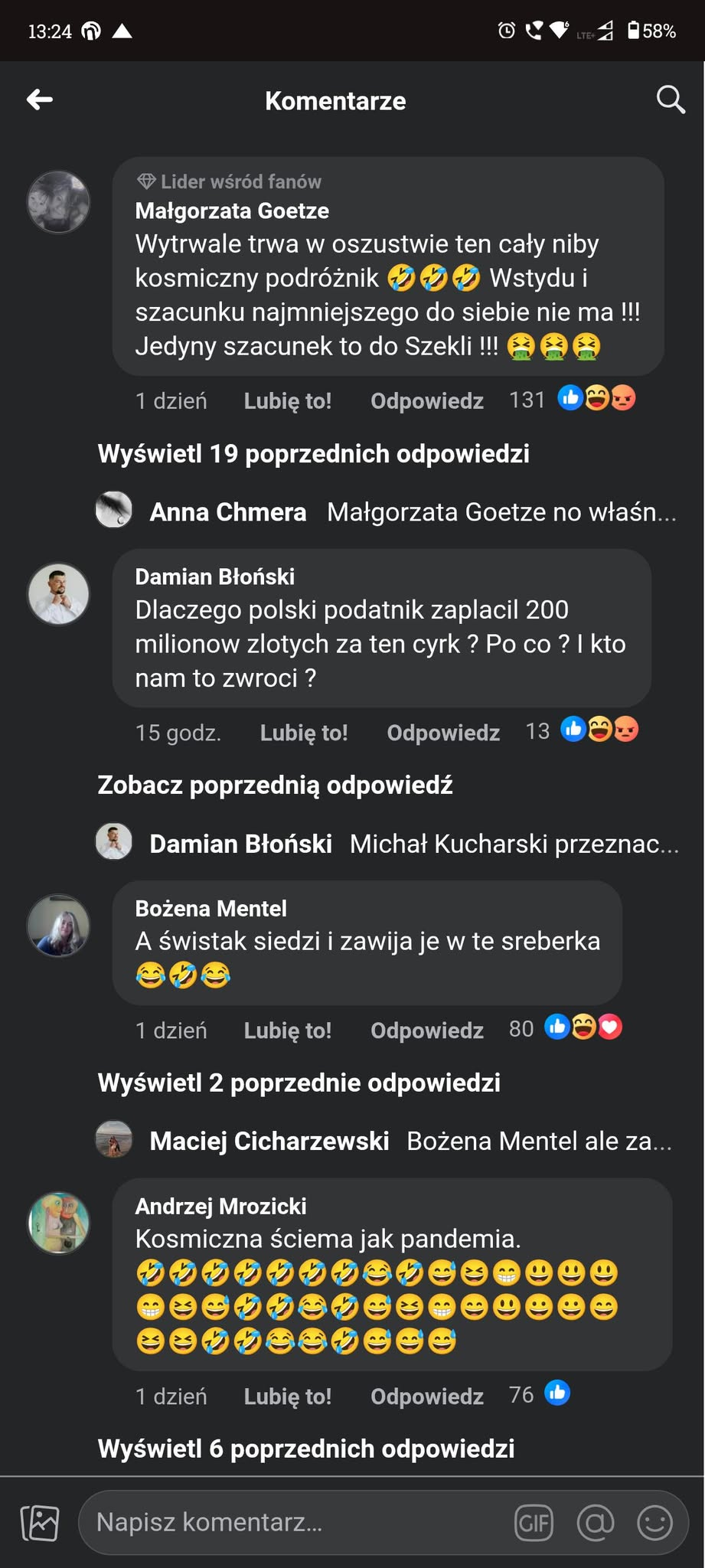
Task: Reply to Bożena Mentel's comment
Action: [426, 1031]
